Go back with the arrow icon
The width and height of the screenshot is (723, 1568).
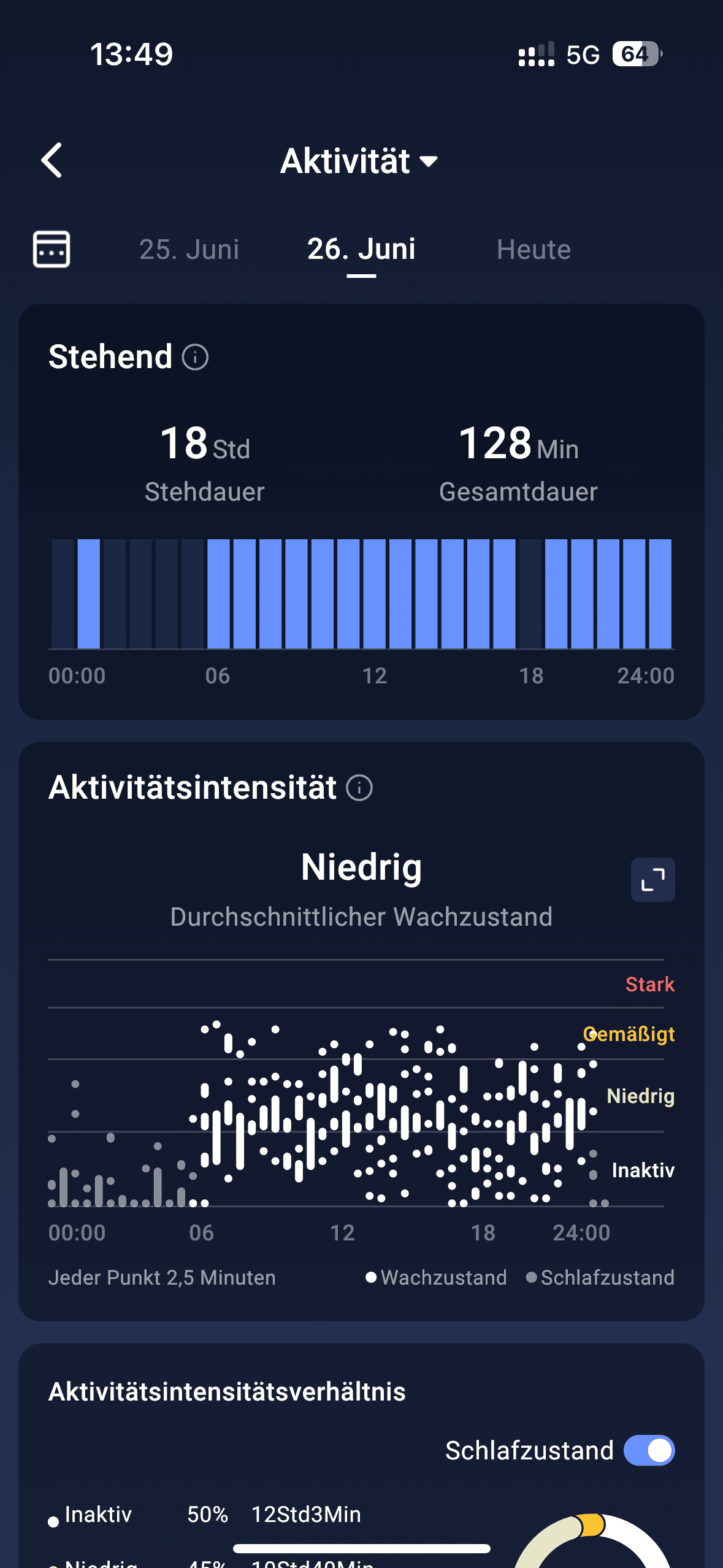point(52,160)
